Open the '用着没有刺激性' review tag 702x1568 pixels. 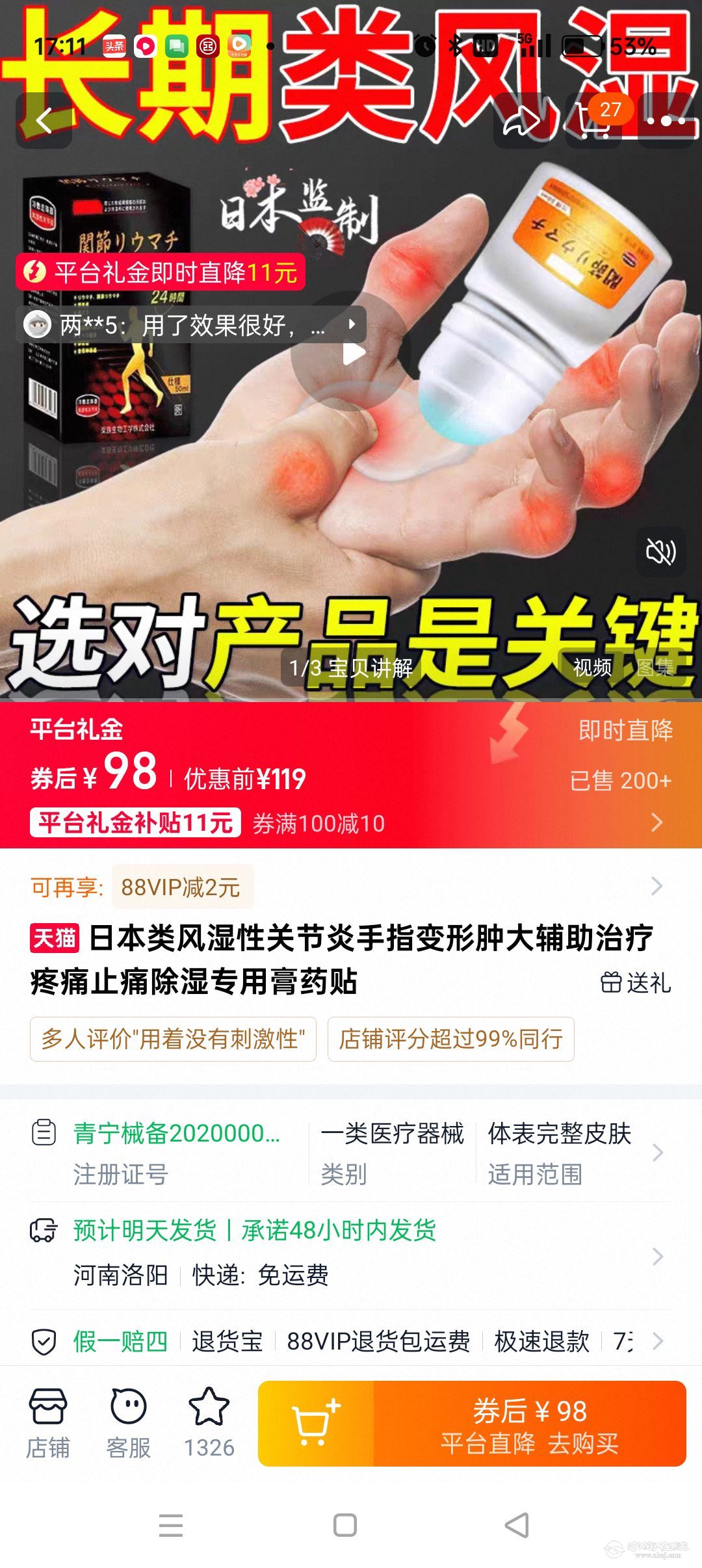(x=173, y=1039)
